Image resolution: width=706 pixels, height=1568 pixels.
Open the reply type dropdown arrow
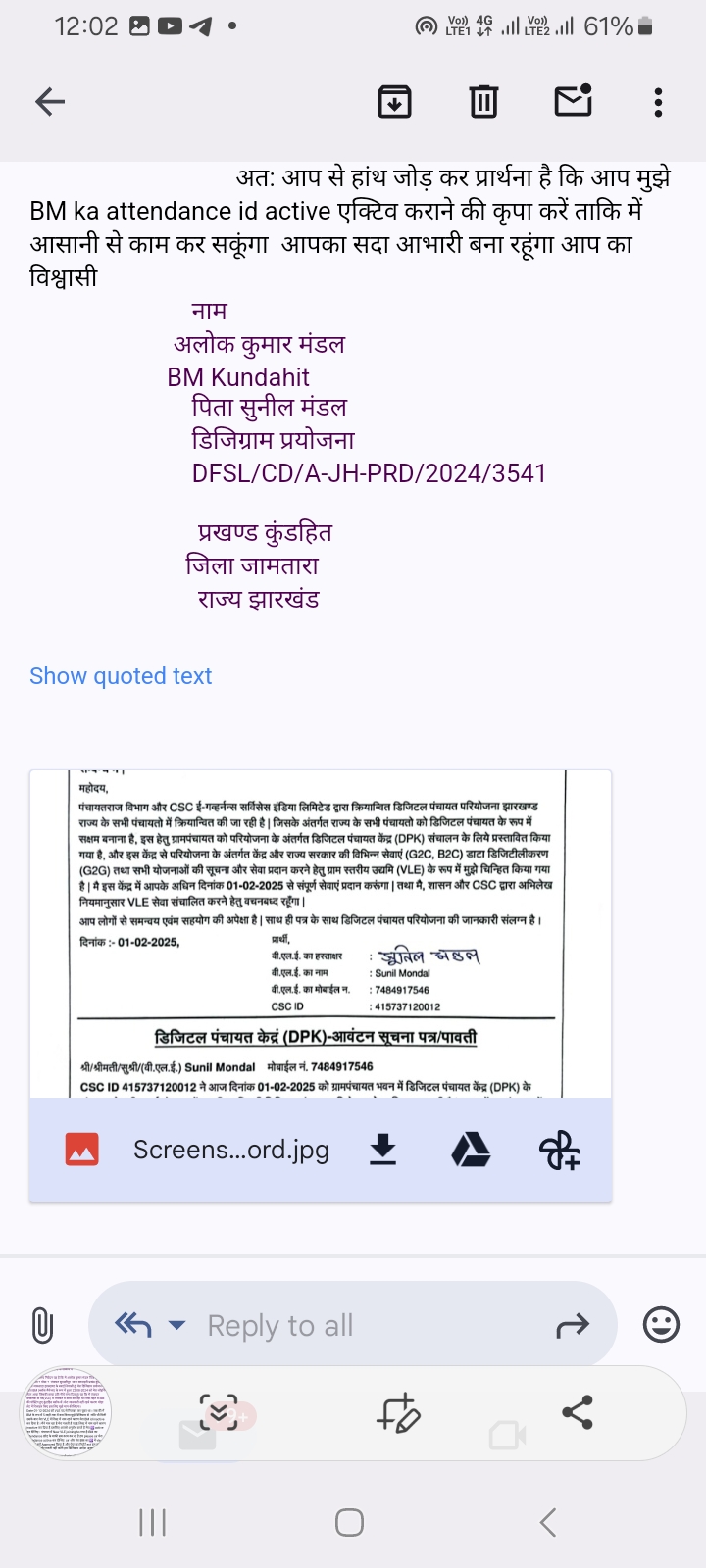177,1326
